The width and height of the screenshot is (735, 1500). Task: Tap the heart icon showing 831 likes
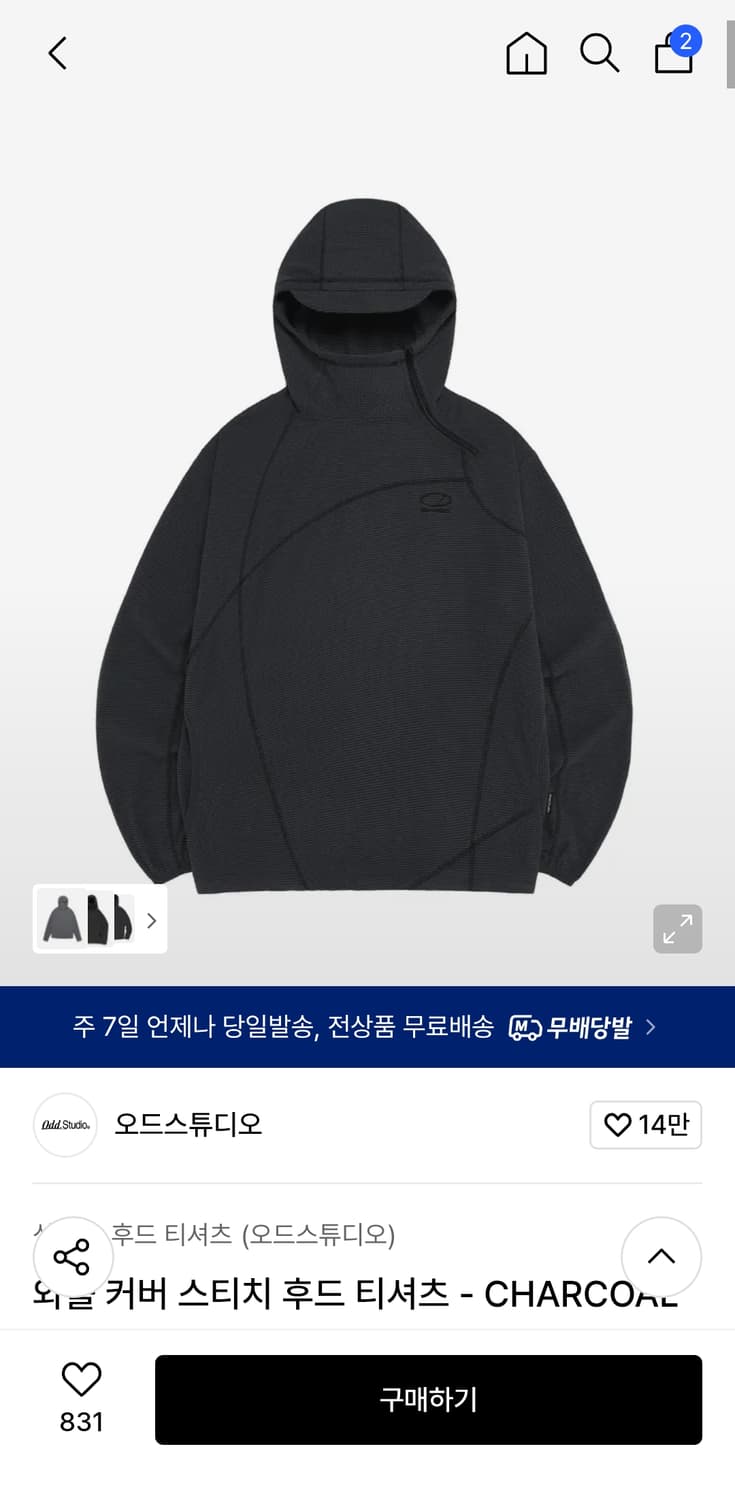82,1384
